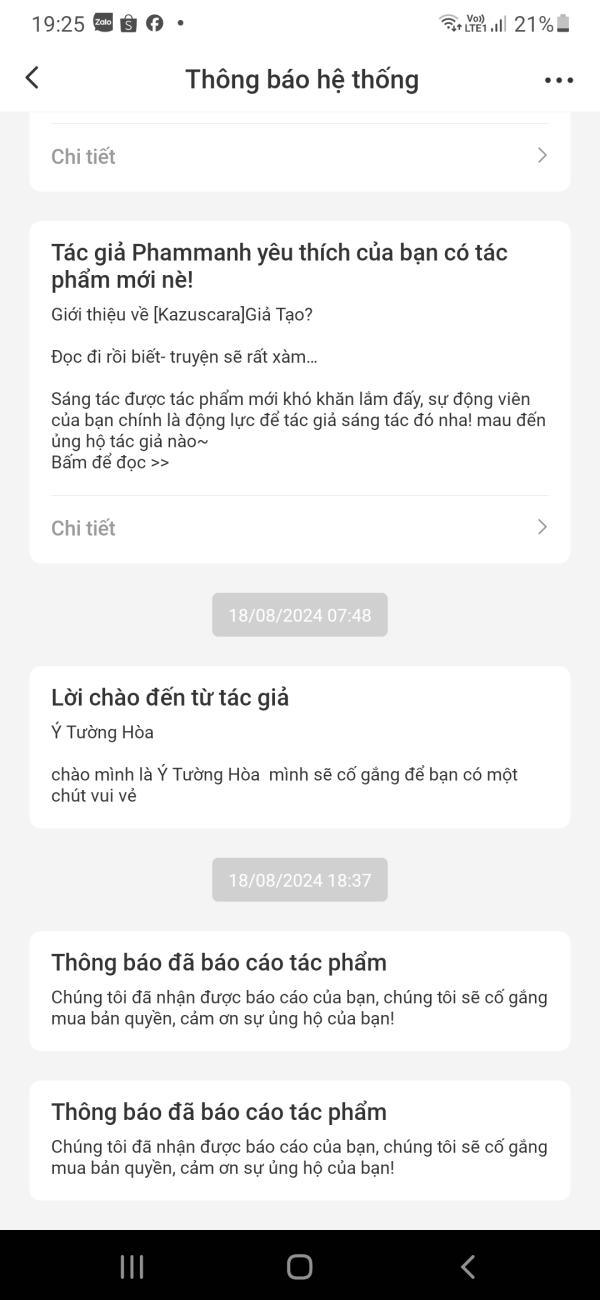The image size is (600, 1300).
Task: Go back from Thông báo hệ thống
Action: click(32, 78)
